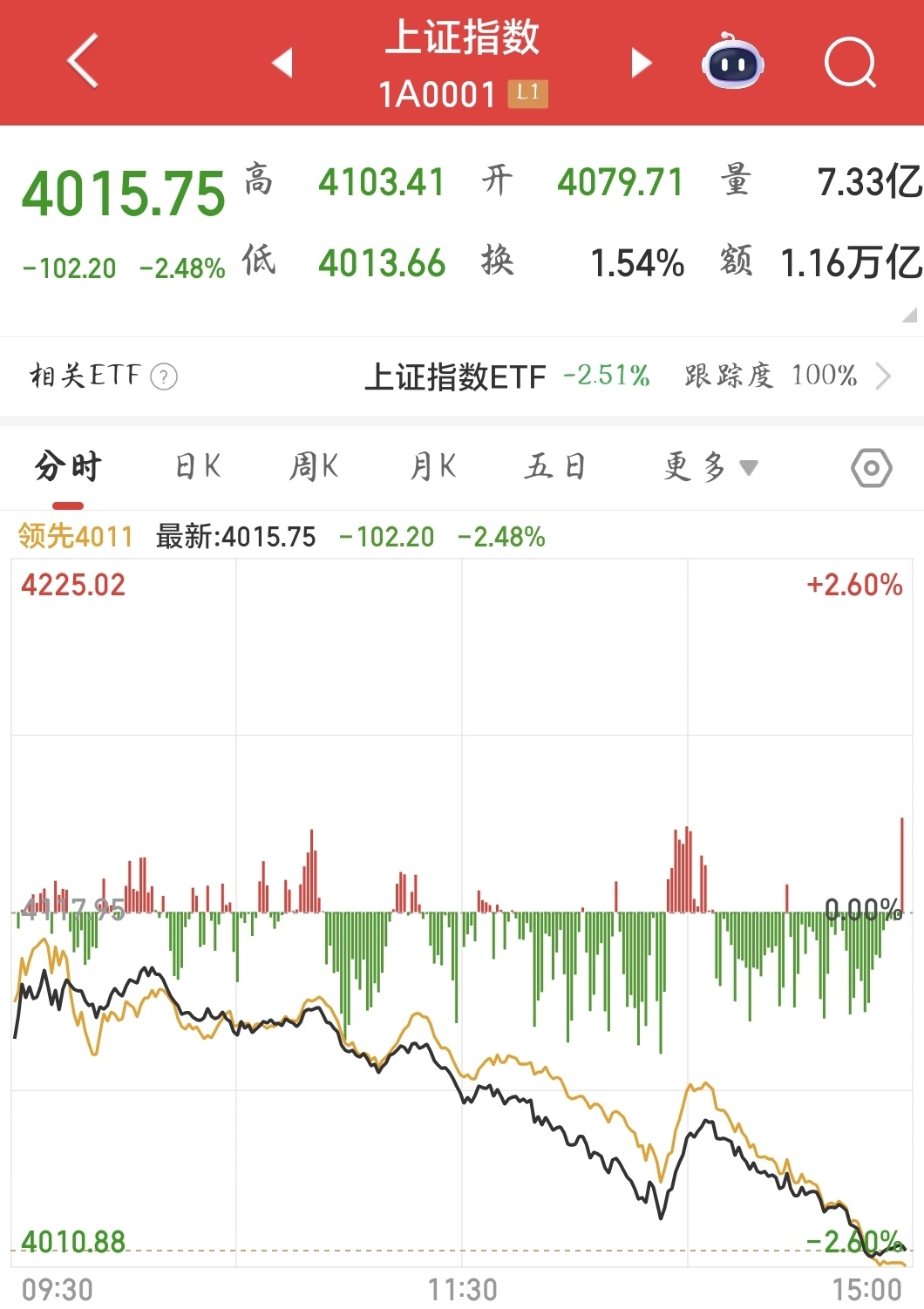
Task: Open the search magnifier
Action: pyautogui.click(x=850, y=63)
